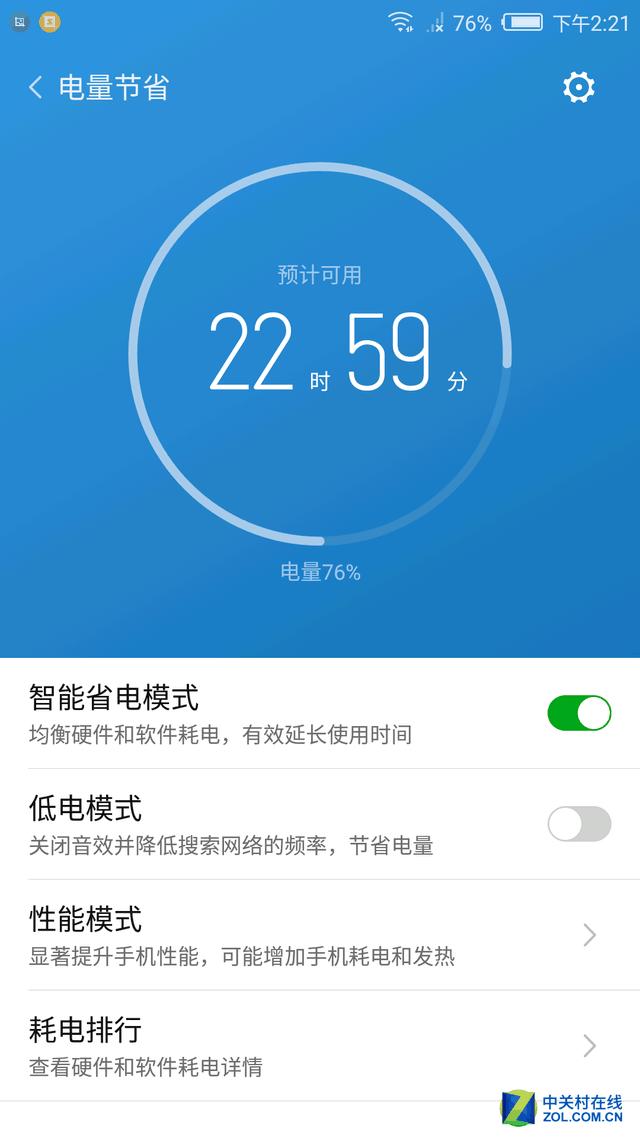Open the settings gear icon

click(578, 88)
